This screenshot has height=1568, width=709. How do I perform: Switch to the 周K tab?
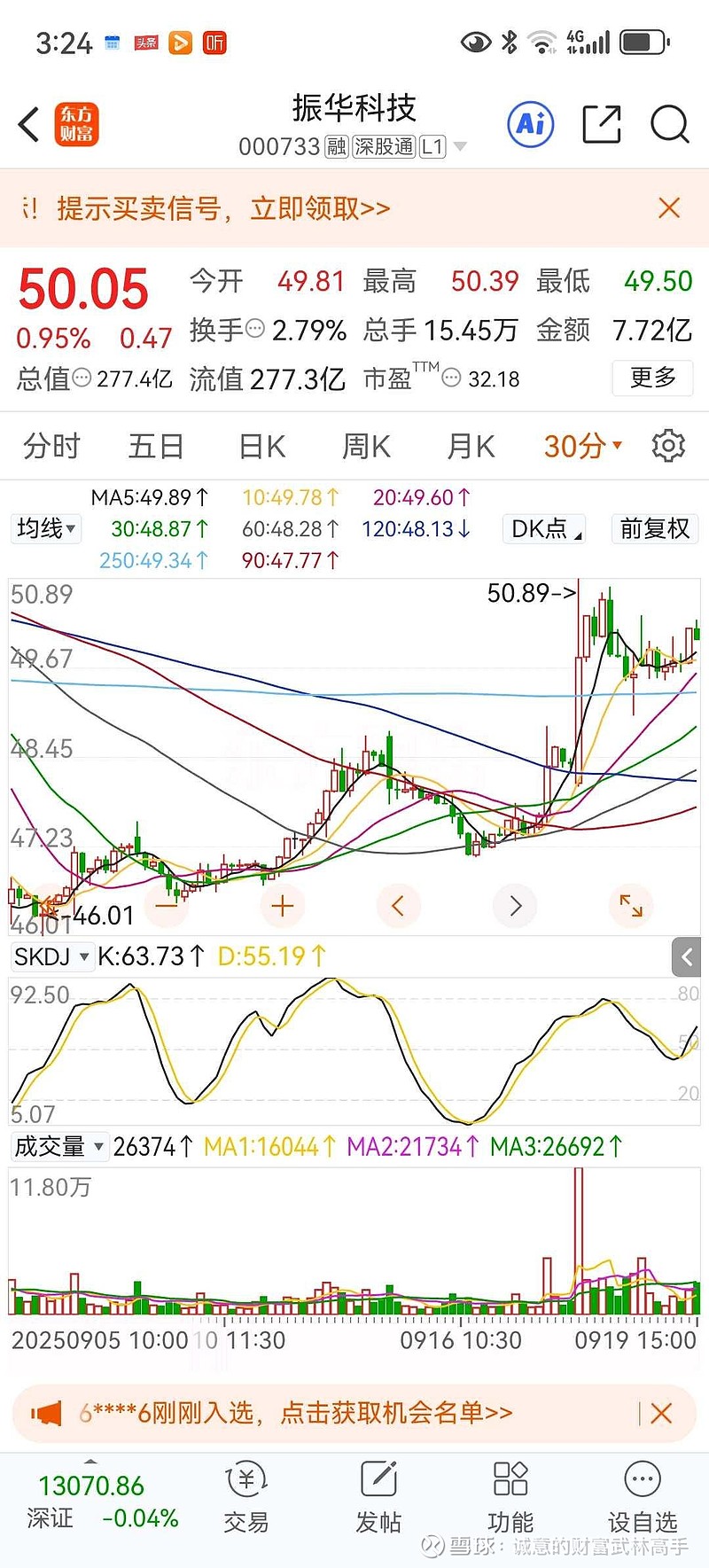(x=367, y=446)
